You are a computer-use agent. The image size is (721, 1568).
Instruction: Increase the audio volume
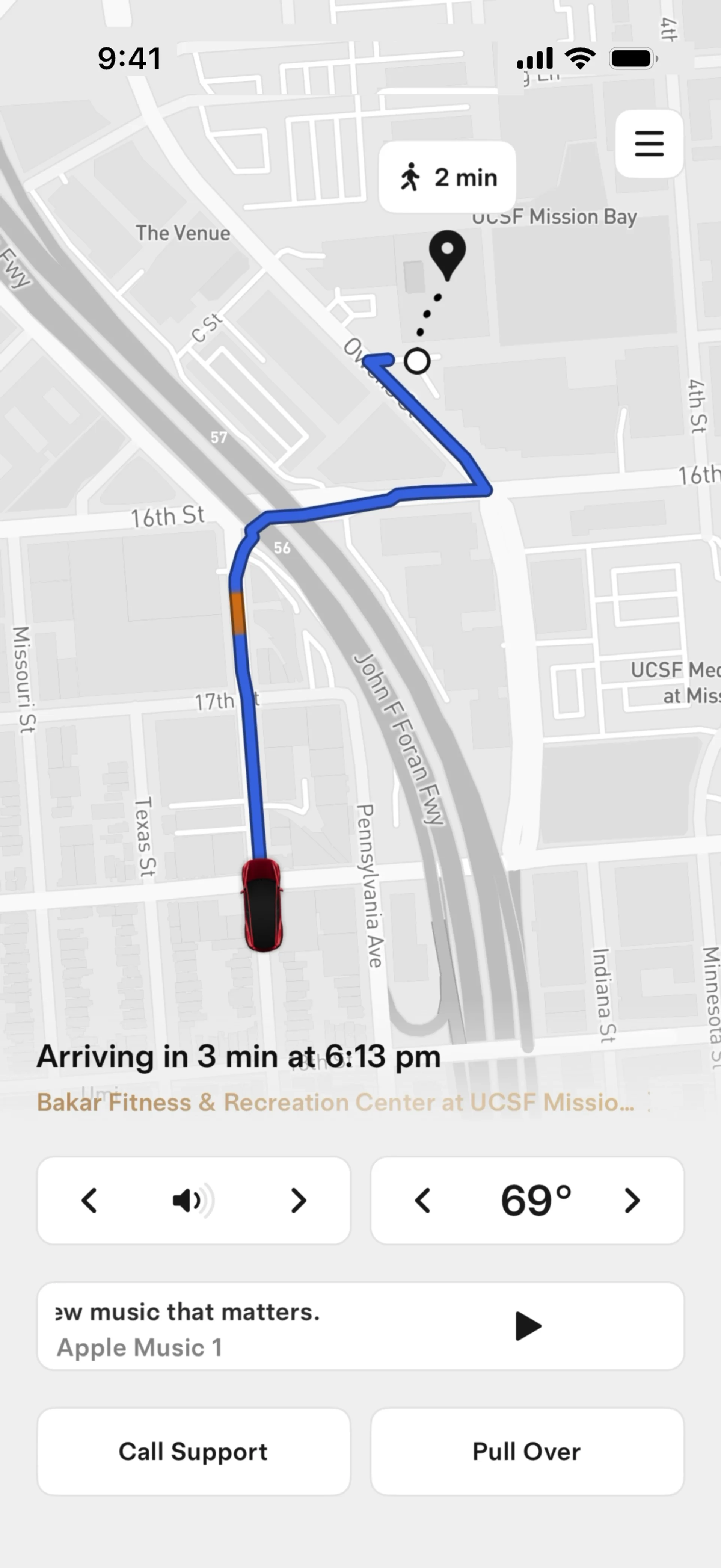[298, 1200]
